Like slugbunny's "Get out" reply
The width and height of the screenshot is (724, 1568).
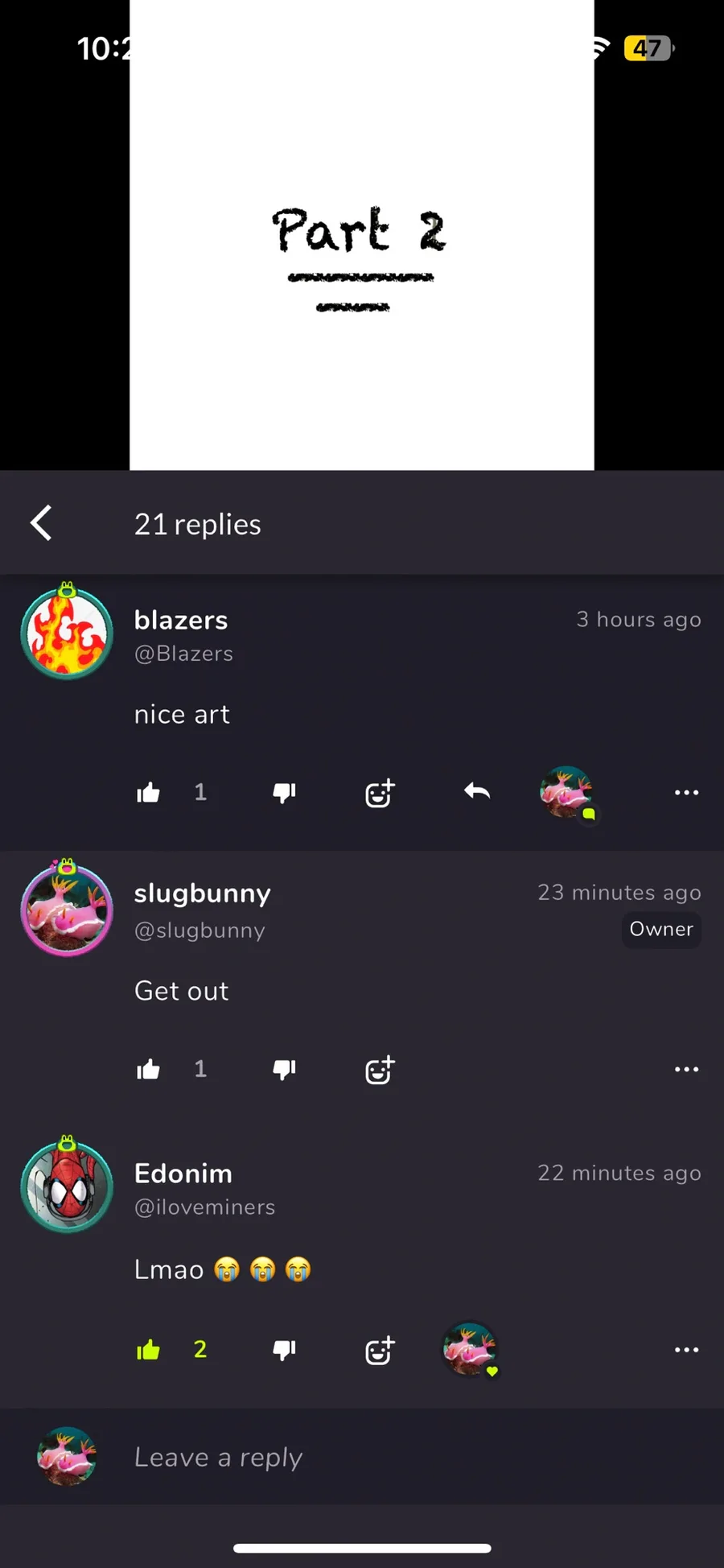click(x=148, y=1069)
